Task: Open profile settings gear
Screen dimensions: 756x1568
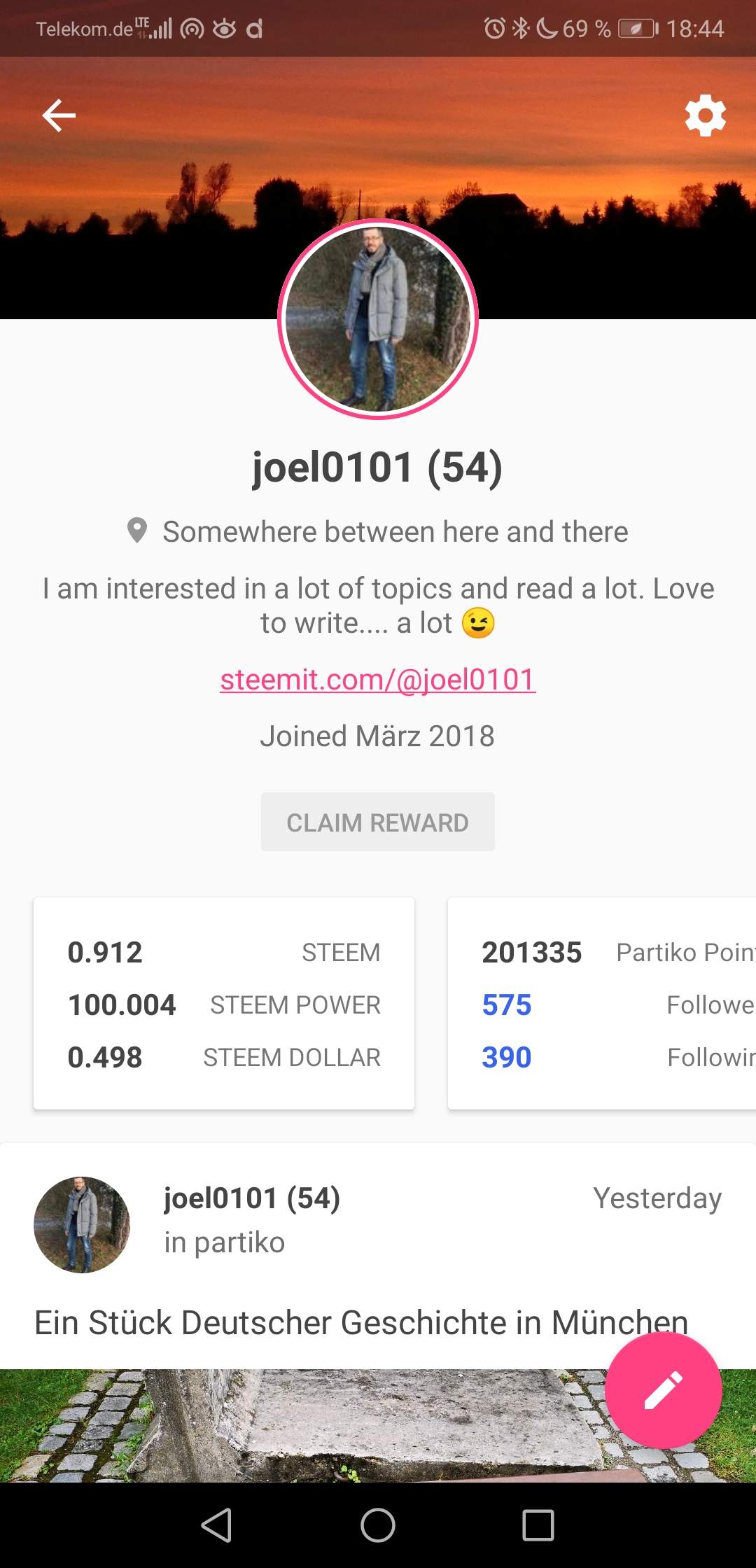Action: pyautogui.click(x=705, y=115)
